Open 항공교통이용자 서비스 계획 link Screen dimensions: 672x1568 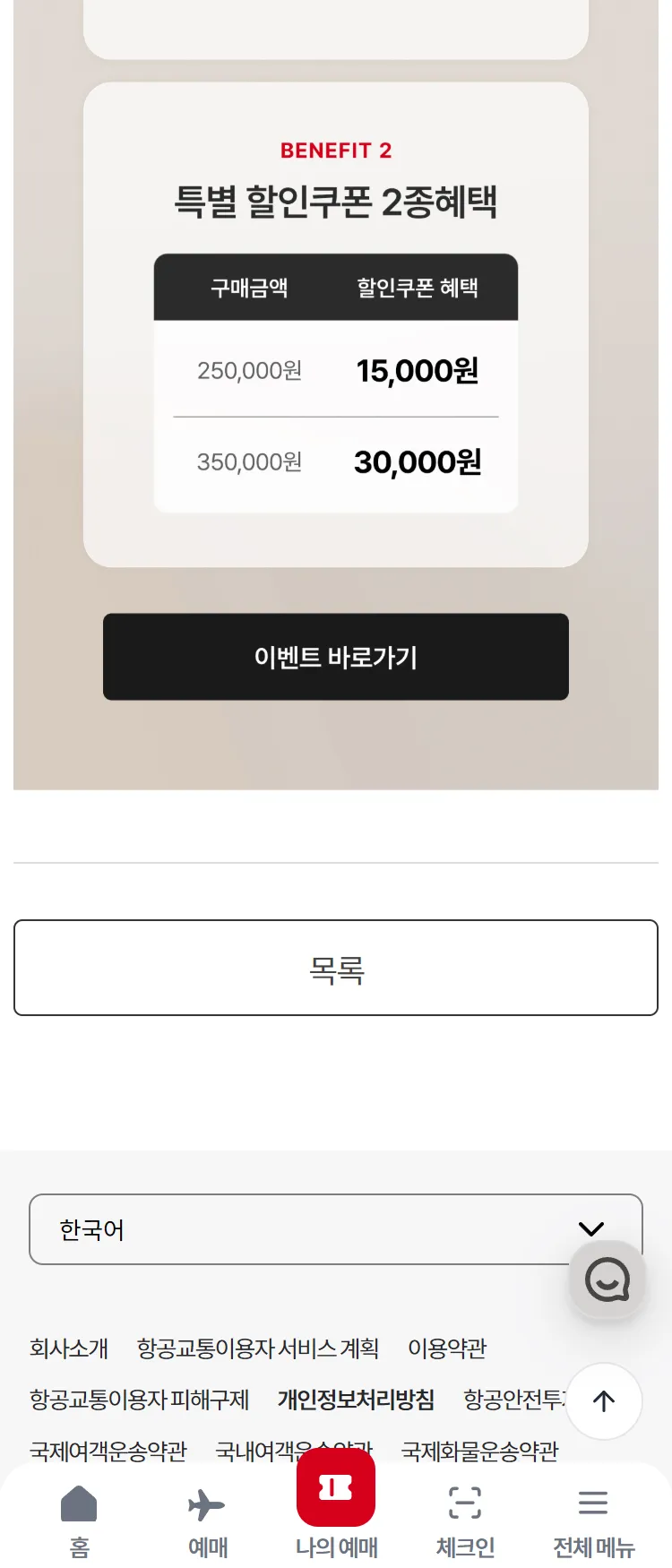tap(258, 1348)
